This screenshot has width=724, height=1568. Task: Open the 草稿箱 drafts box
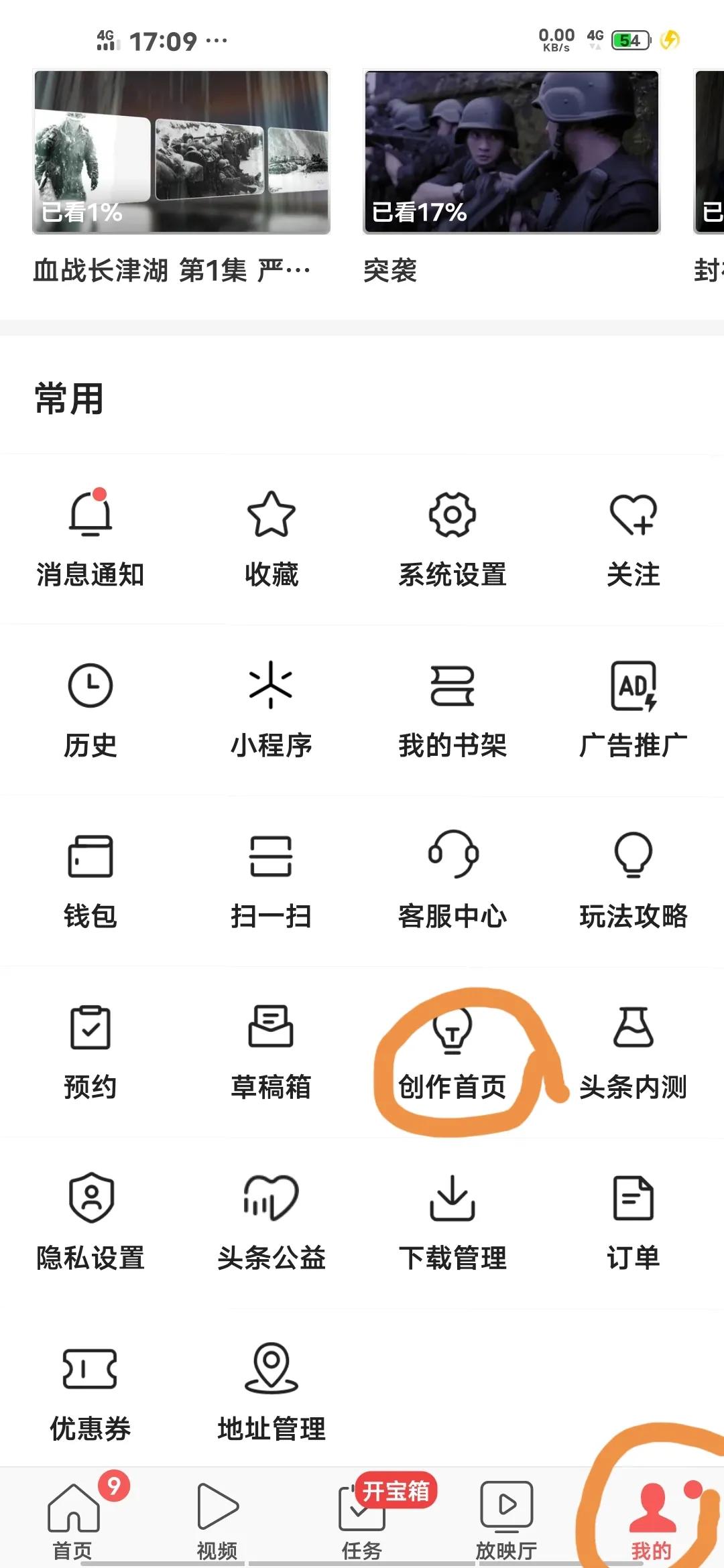click(271, 1052)
